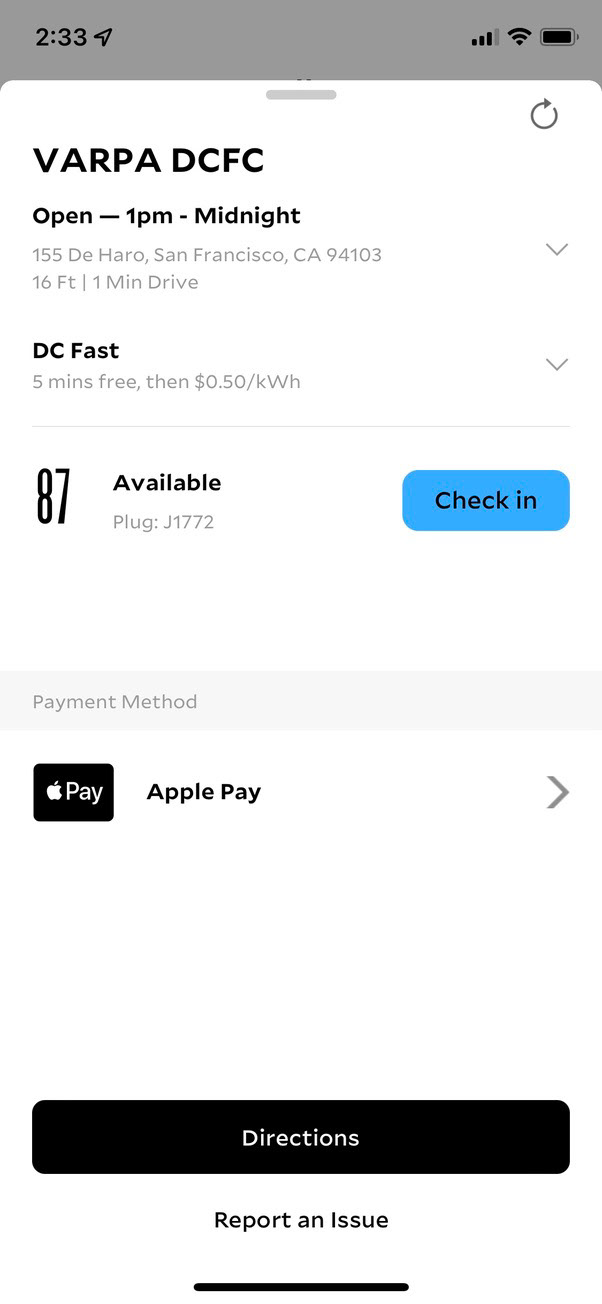Get directions to VARPA DCFC
Image resolution: width=602 pixels, height=1304 pixels.
click(x=301, y=1137)
